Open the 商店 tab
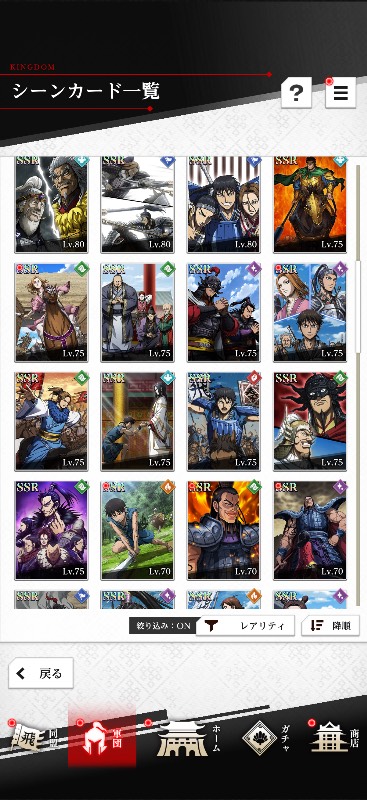This screenshot has height=800, width=367. point(335,738)
